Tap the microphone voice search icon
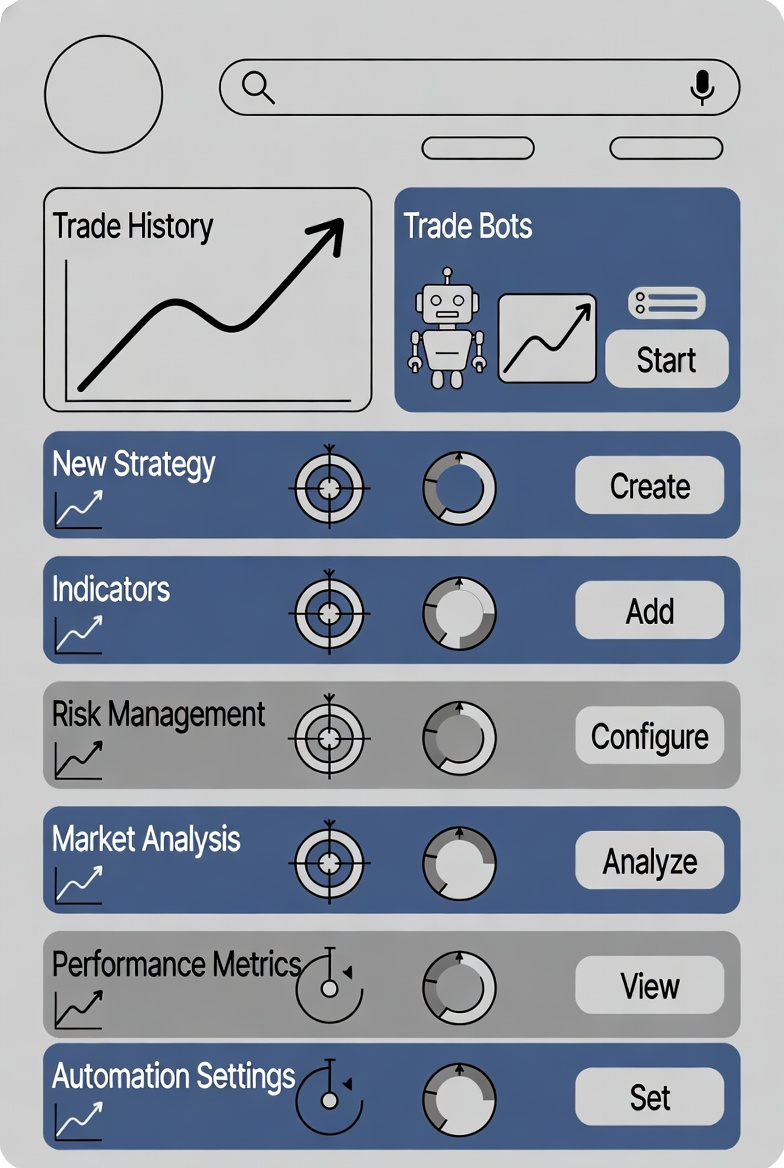The image size is (784, 1168). point(702,88)
